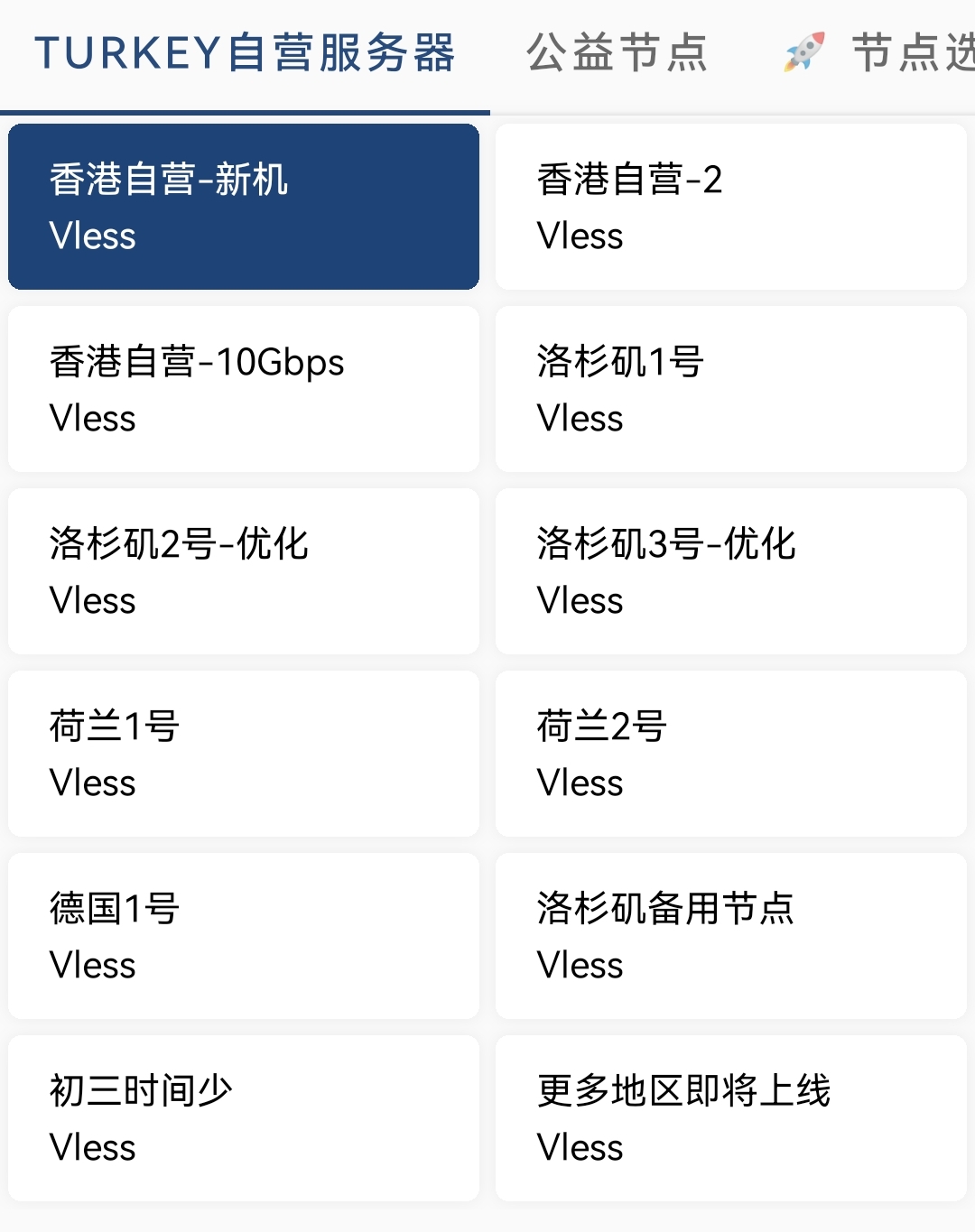975x1232 pixels.
Task: Pick the 香港自营-10Gbps node
Action: point(244,389)
